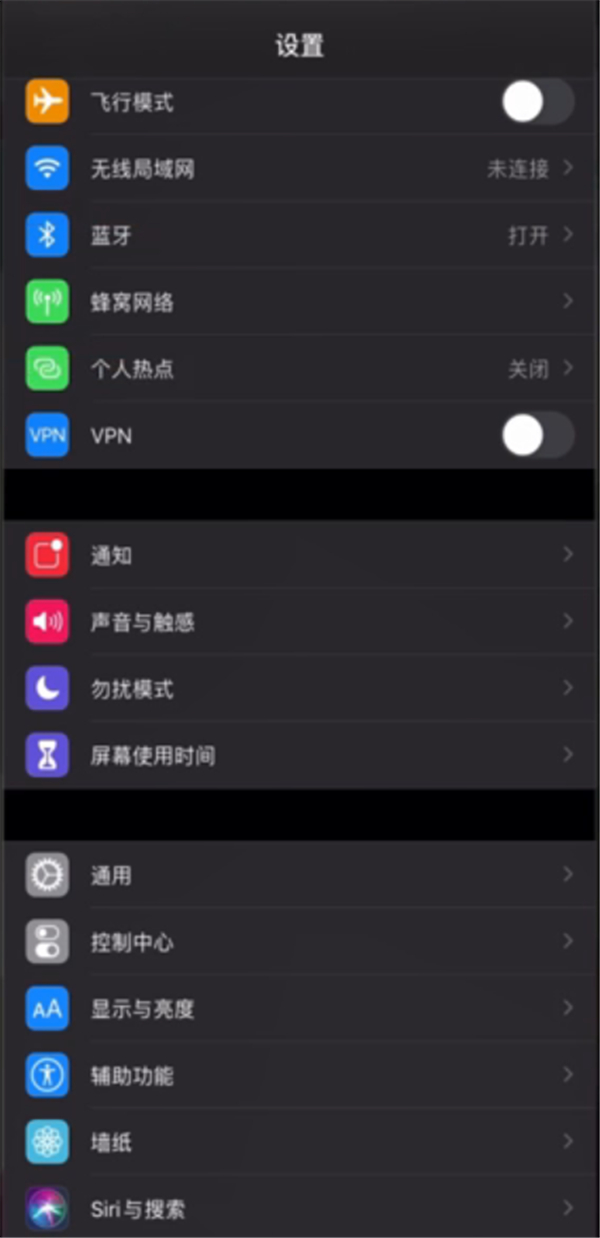Open 勿扰模式 Do Not Disturb settings
Image resolution: width=600 pixels, height=1238 pixels.
(x=300, y=689)
